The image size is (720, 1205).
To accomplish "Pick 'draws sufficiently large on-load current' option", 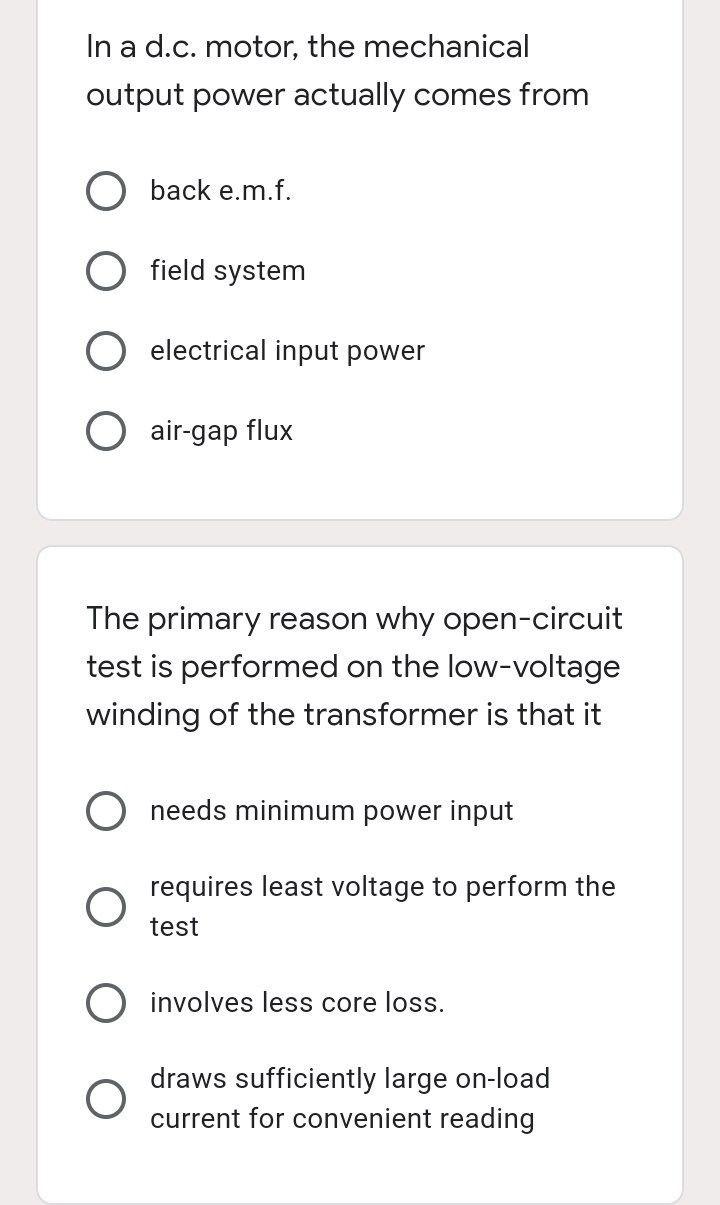I will click(106, 1099).
